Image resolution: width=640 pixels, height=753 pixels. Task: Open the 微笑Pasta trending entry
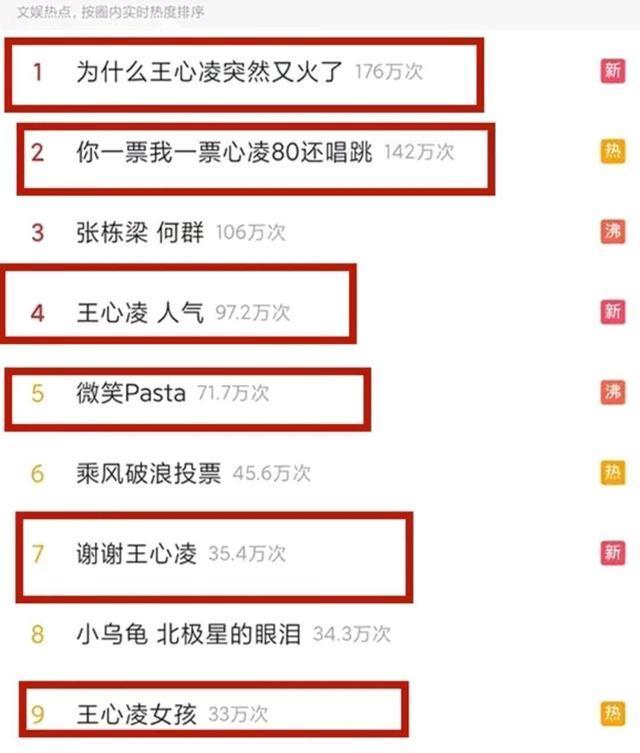131,393
